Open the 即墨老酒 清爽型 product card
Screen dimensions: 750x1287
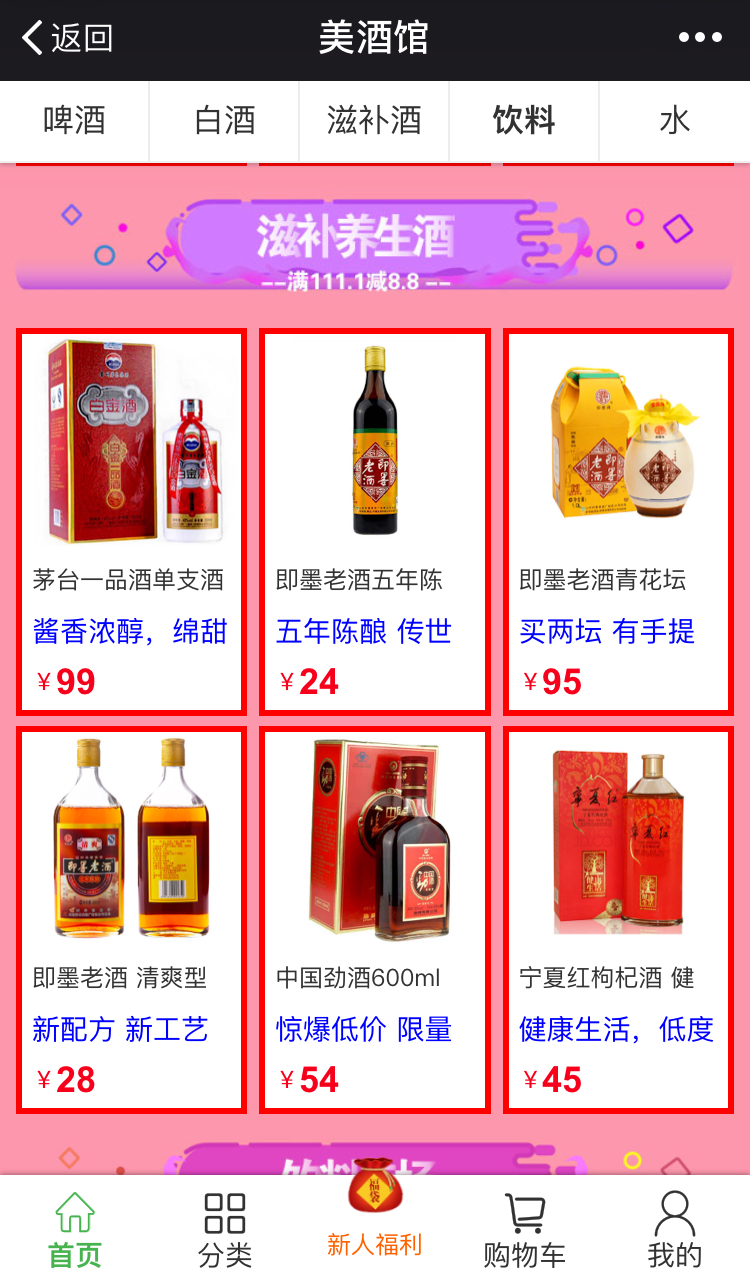click(131, 919)
